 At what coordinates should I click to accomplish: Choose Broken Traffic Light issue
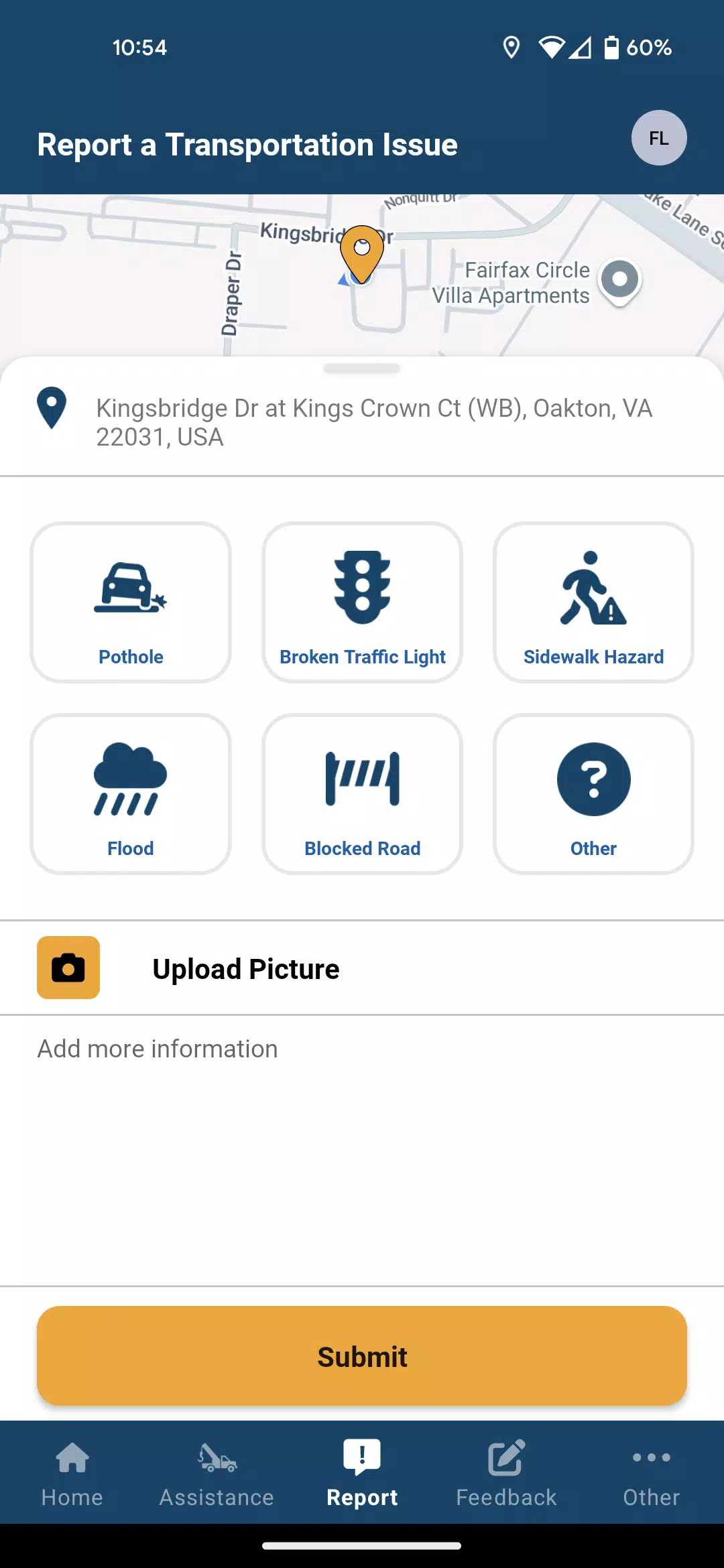point(362,602)
